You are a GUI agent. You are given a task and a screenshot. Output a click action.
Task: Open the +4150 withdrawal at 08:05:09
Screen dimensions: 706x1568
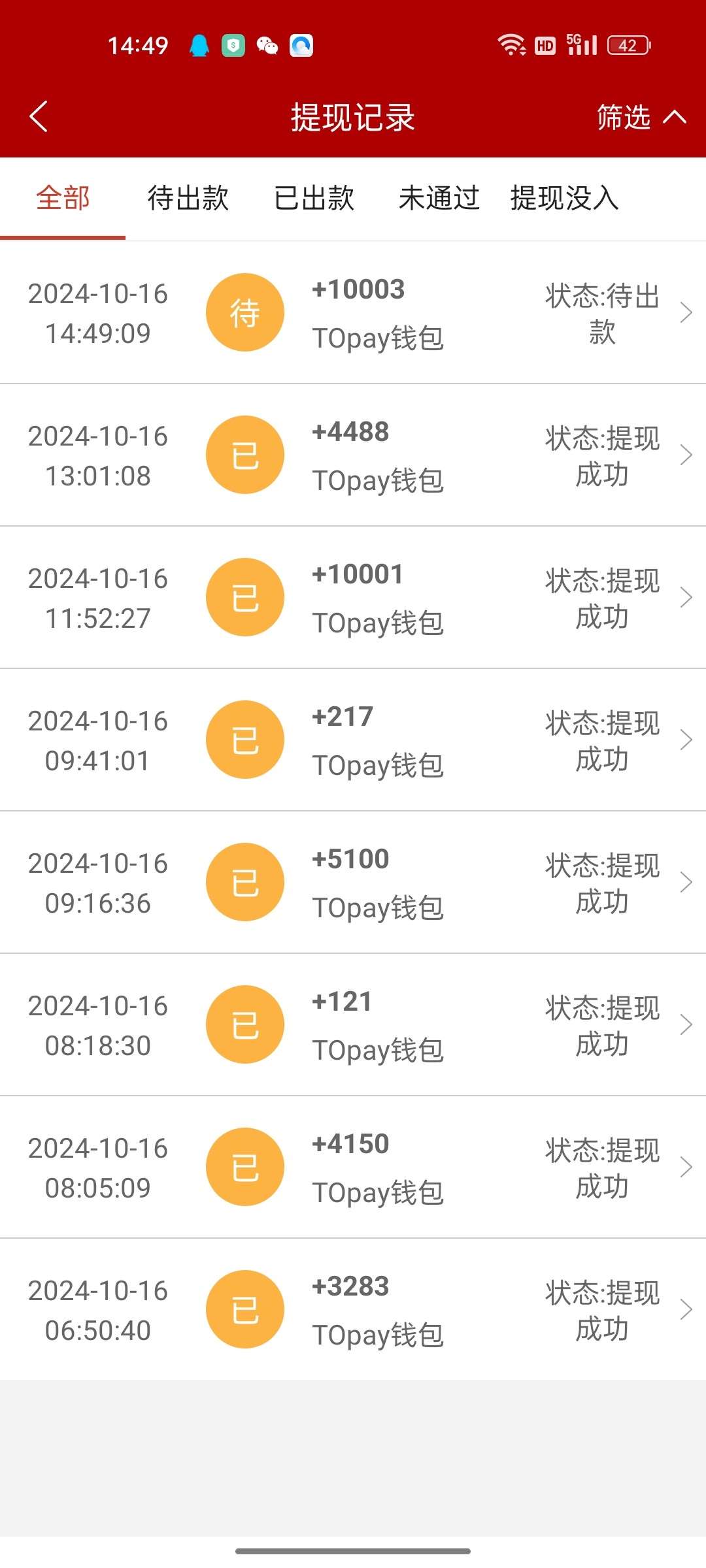353,1168
